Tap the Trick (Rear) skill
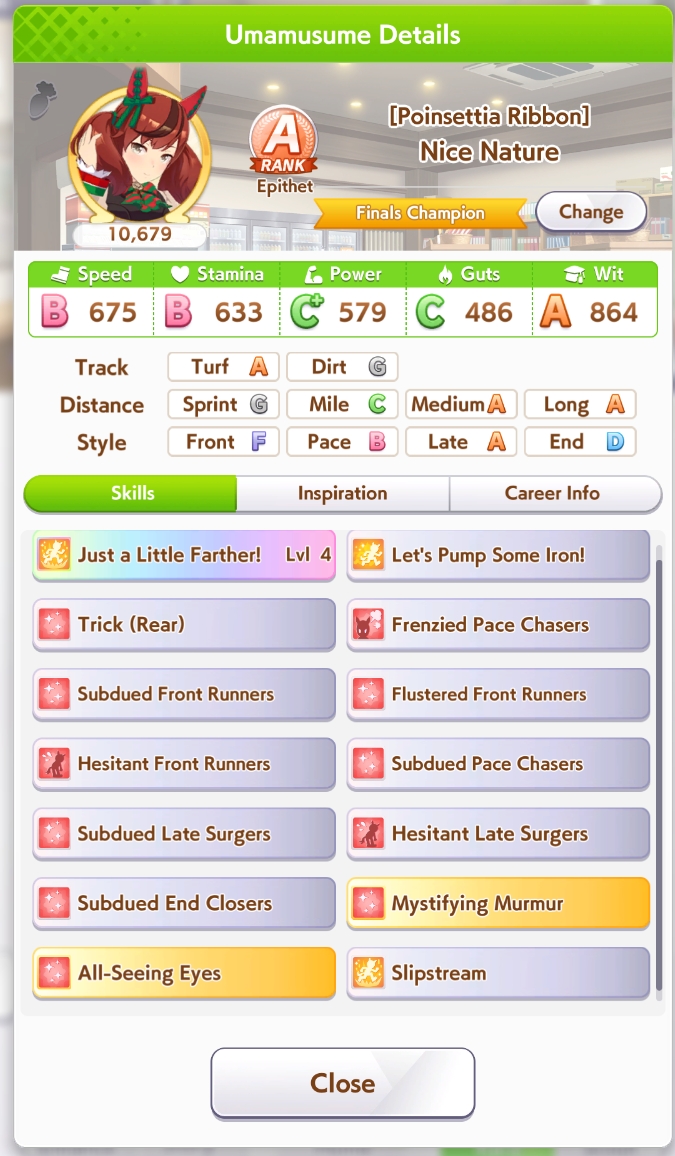Viewport: 675px width, 1156px height. pos(184,624)
